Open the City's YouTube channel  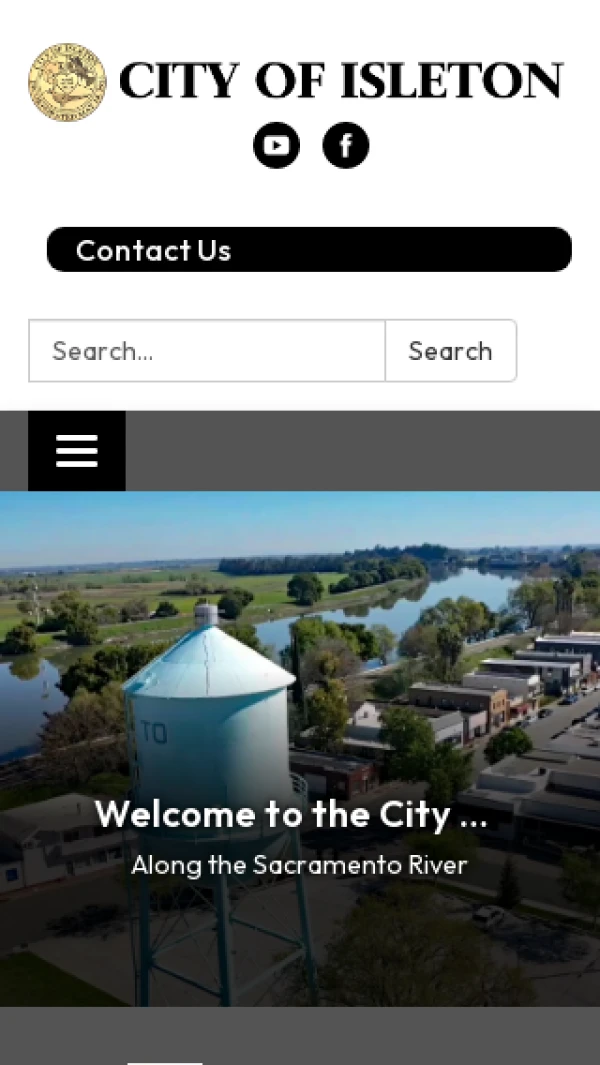point(276,145)
